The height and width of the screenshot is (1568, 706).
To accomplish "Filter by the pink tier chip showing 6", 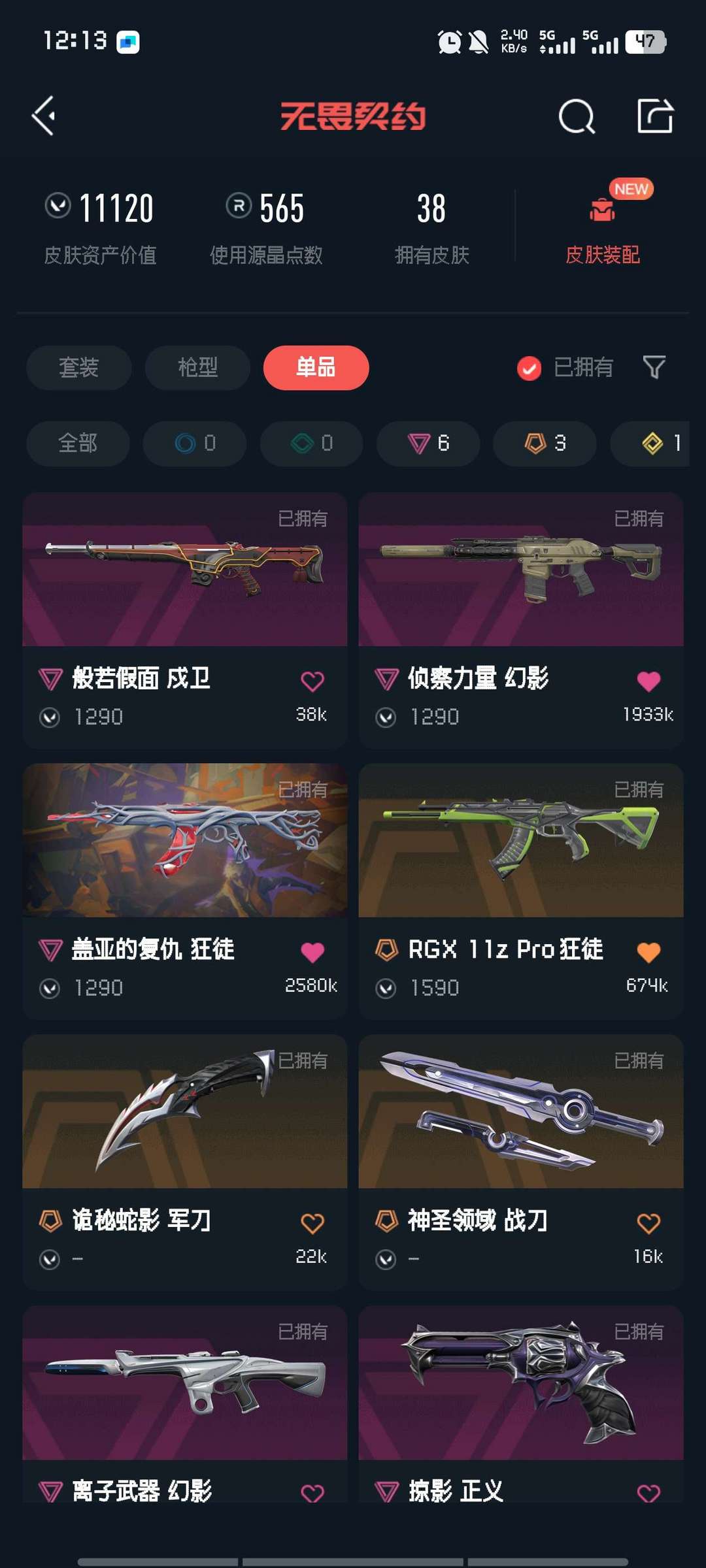I will click(x=428, y=444).
